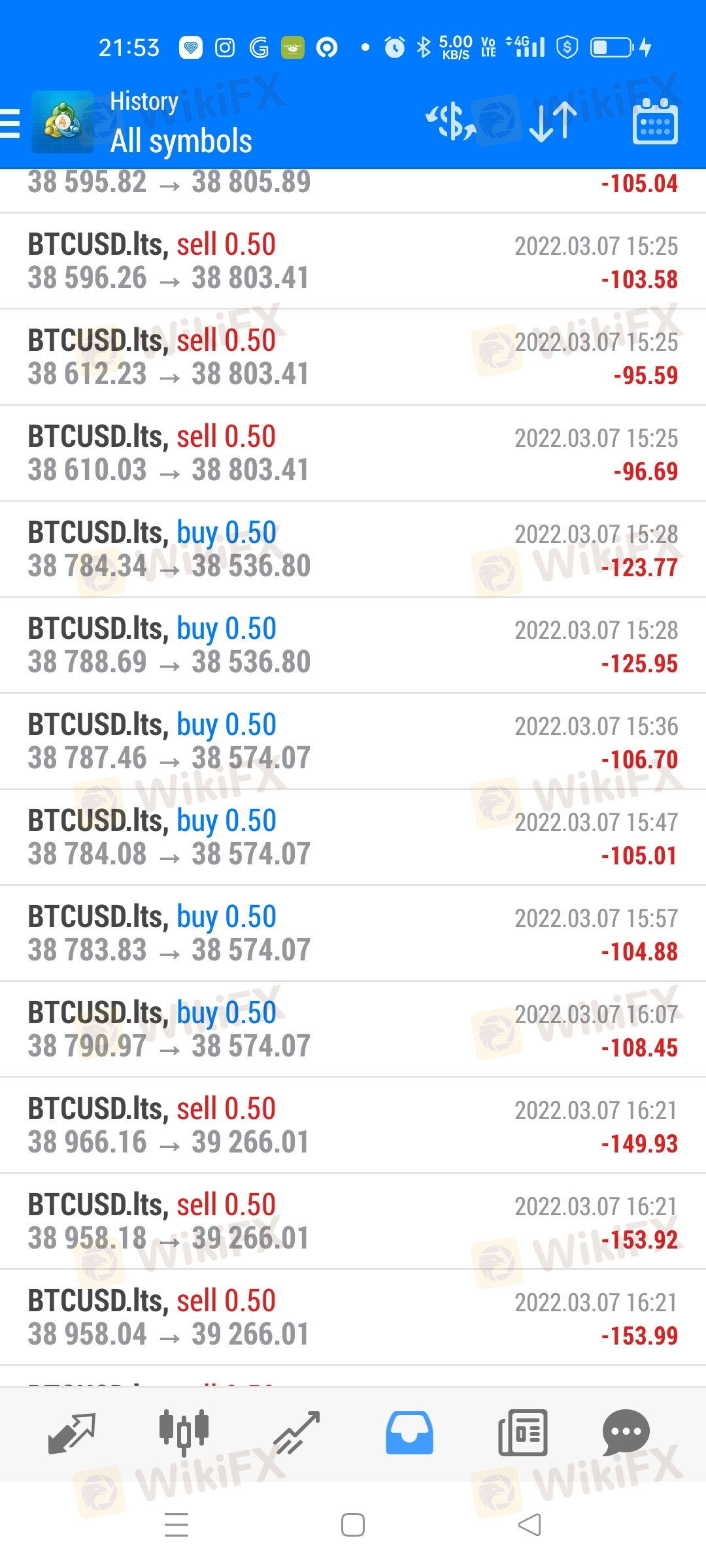Switch to the chat Messages tab
This screenshot has height=1568, width=706.
pyautogui.click(x=626, y=1433)
